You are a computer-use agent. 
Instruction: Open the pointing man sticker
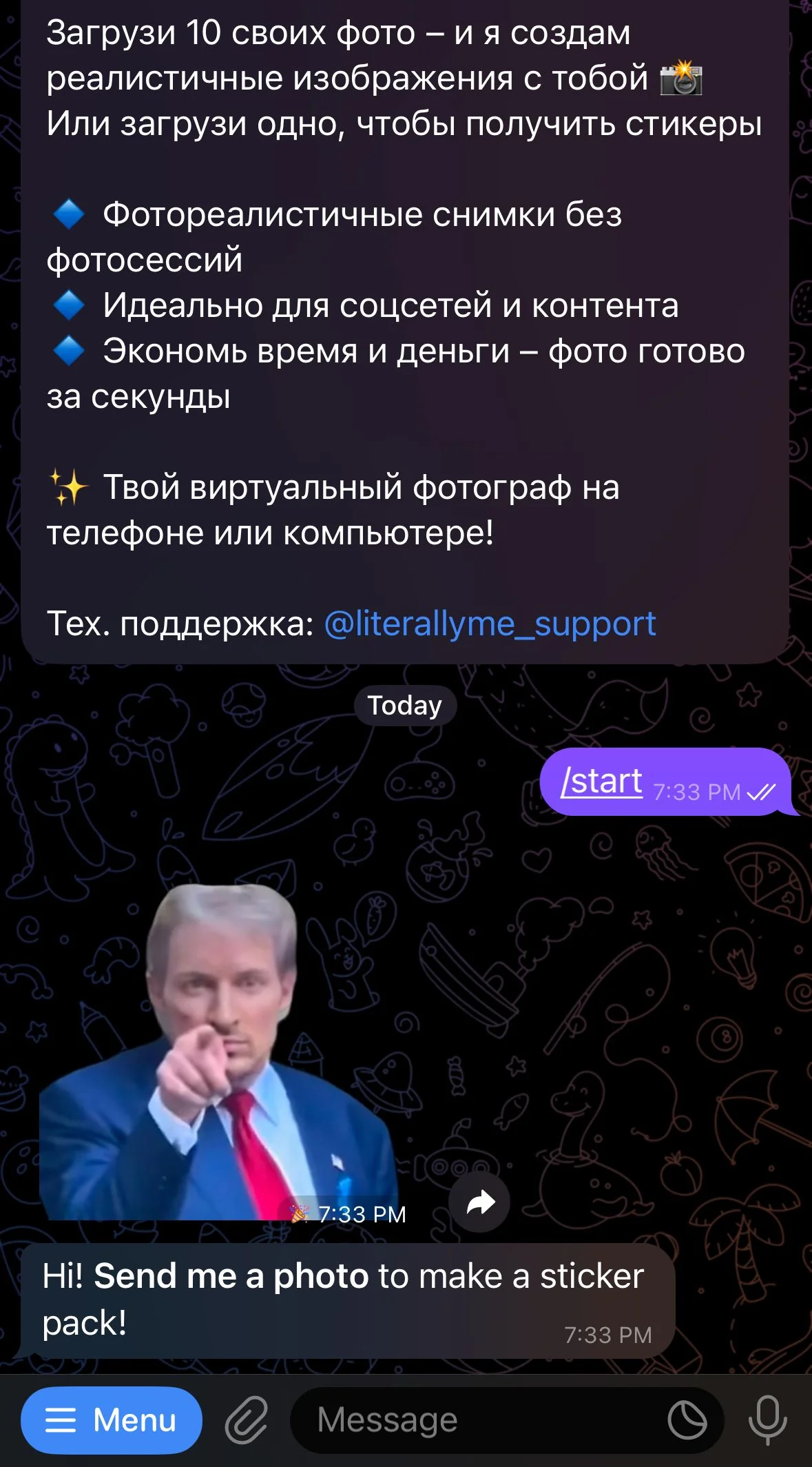(x=219, y=1051)
